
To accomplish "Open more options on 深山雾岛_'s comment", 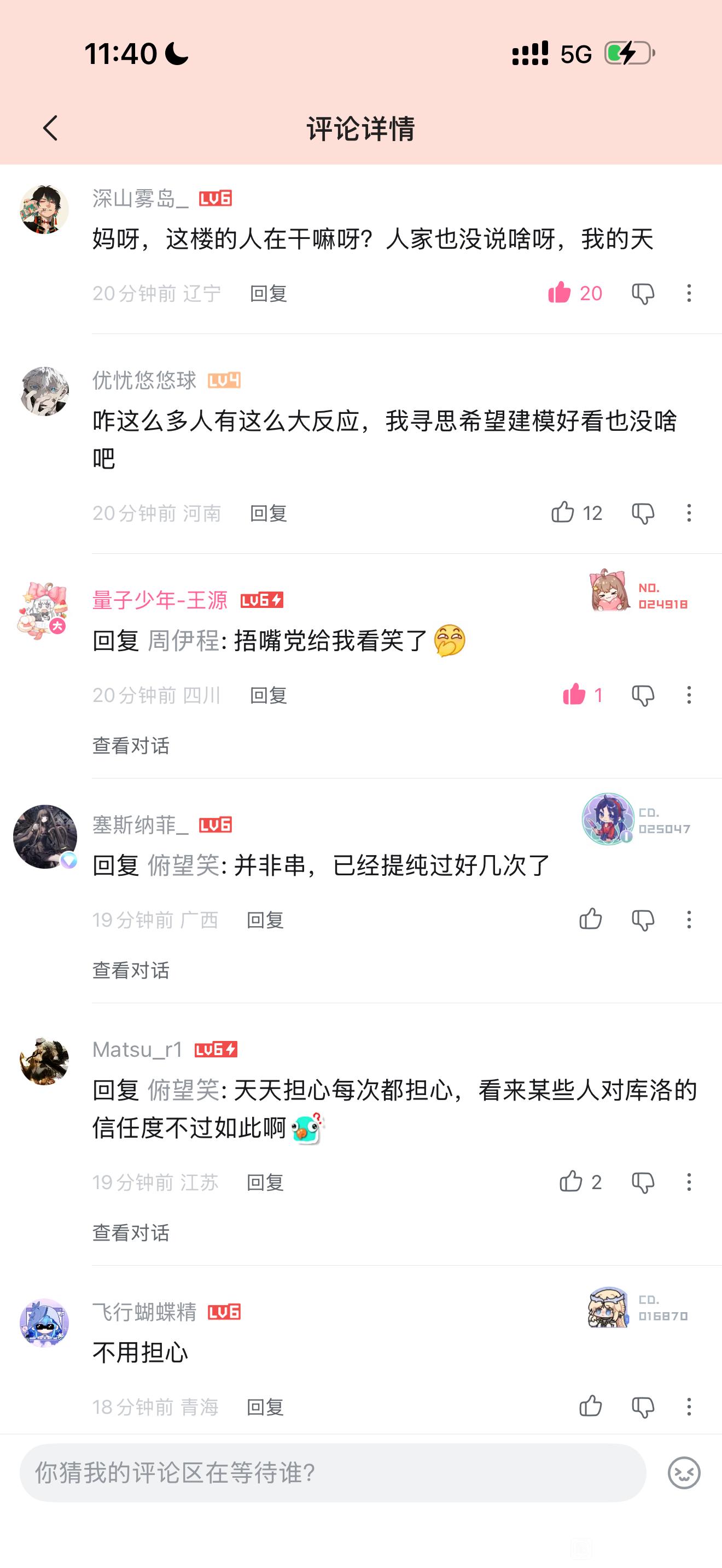I will tap(689, 293).
